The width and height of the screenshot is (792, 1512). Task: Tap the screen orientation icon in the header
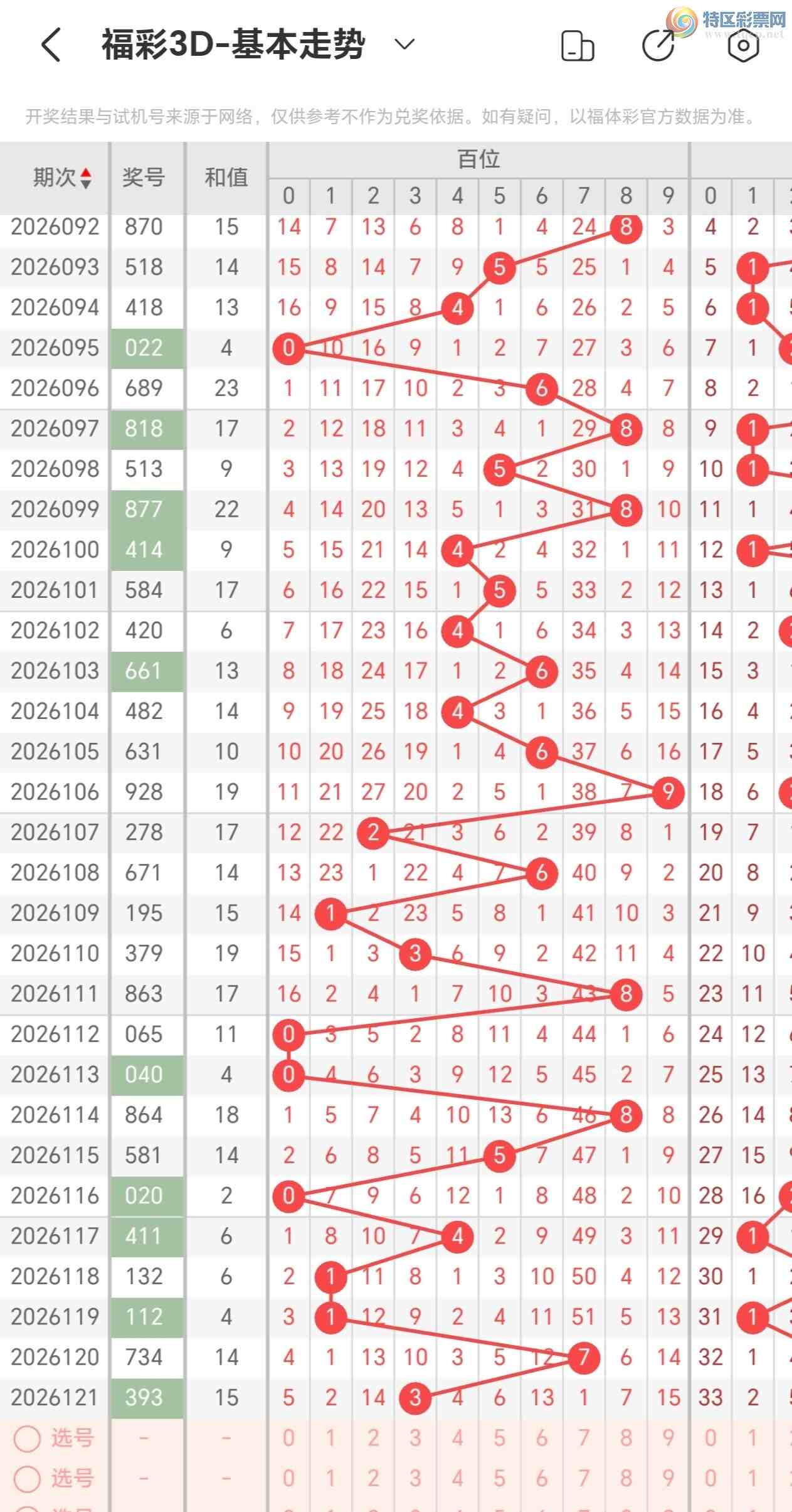tap(578, 46)
